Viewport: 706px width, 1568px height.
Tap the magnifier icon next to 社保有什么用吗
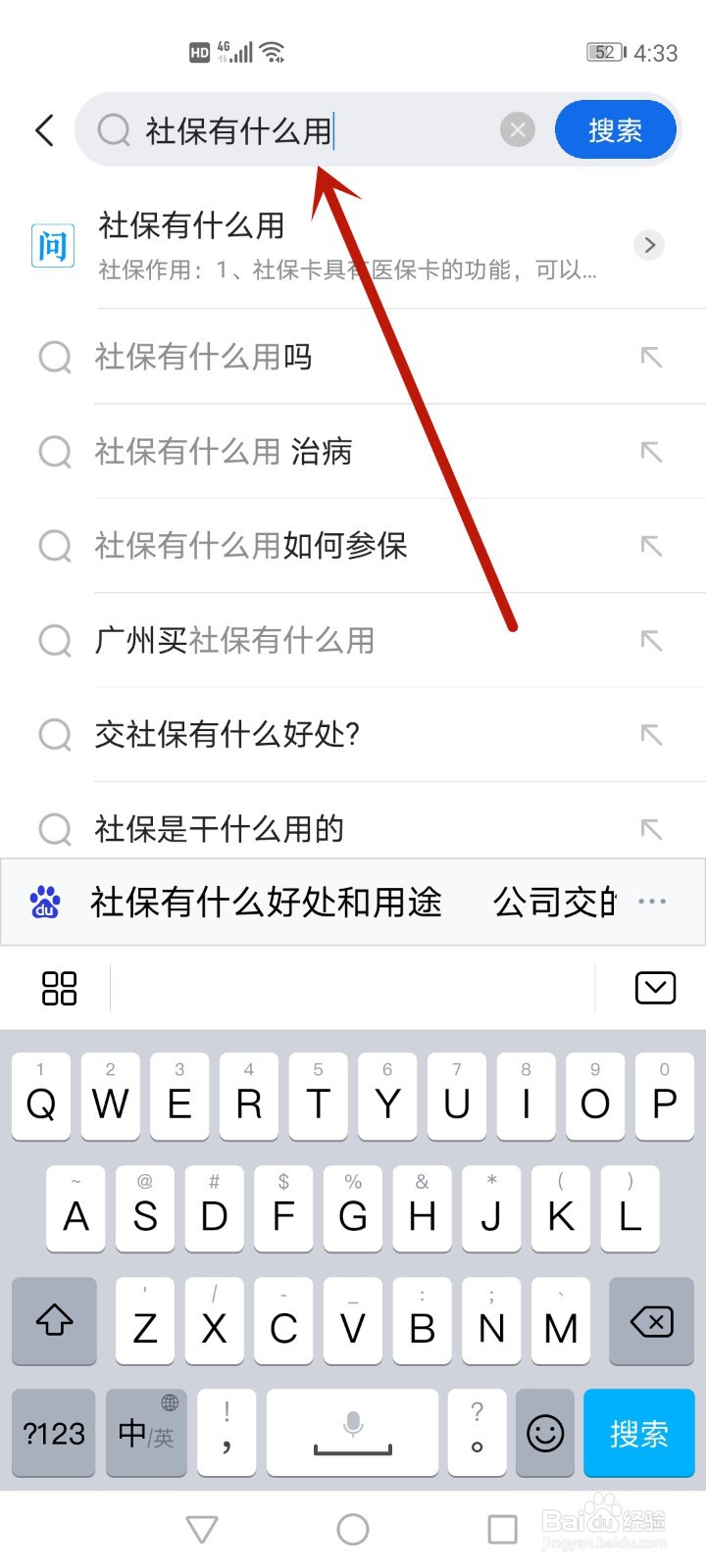point(55,357)
